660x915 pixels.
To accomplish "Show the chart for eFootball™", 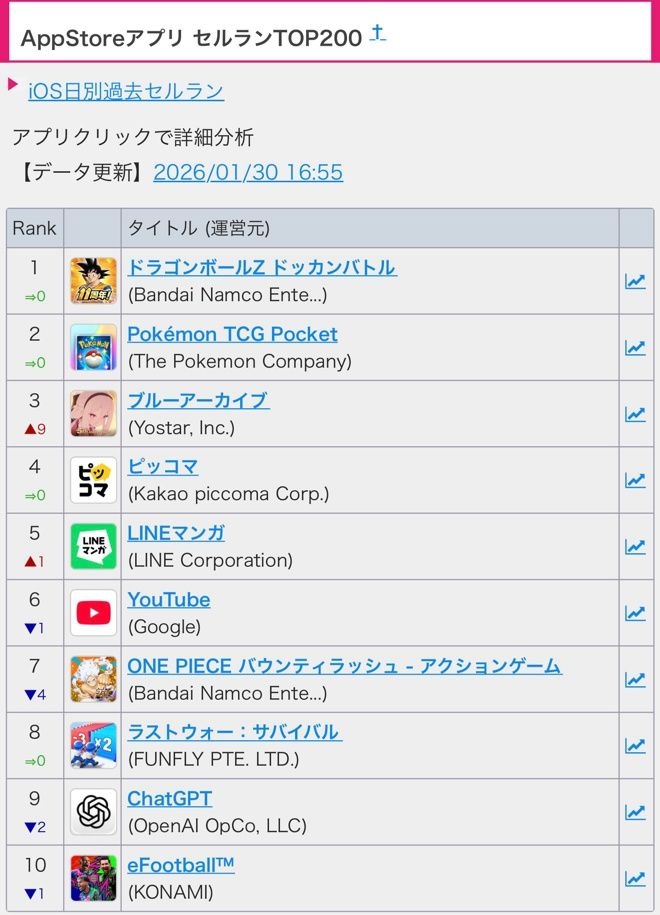I will pyautogui.click(x=635, y=879).
